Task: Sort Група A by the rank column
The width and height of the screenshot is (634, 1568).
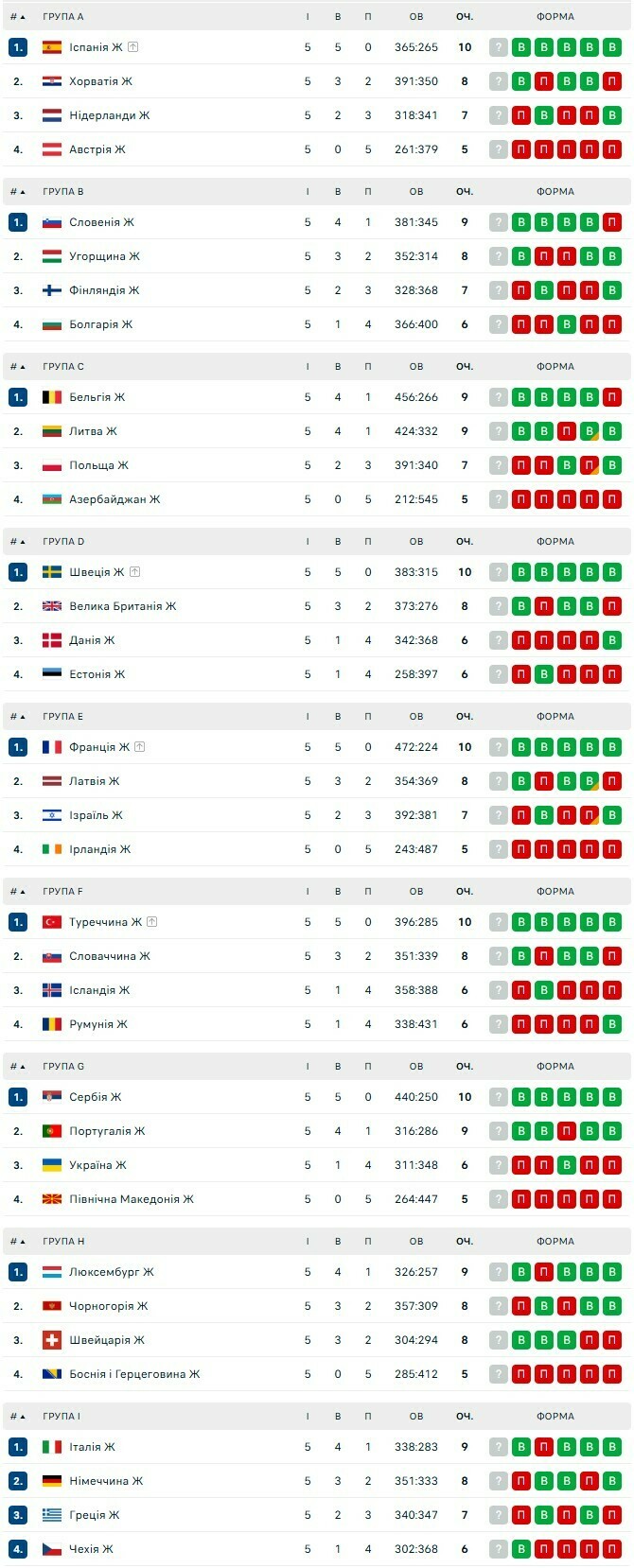Action: tap(17, 17)
